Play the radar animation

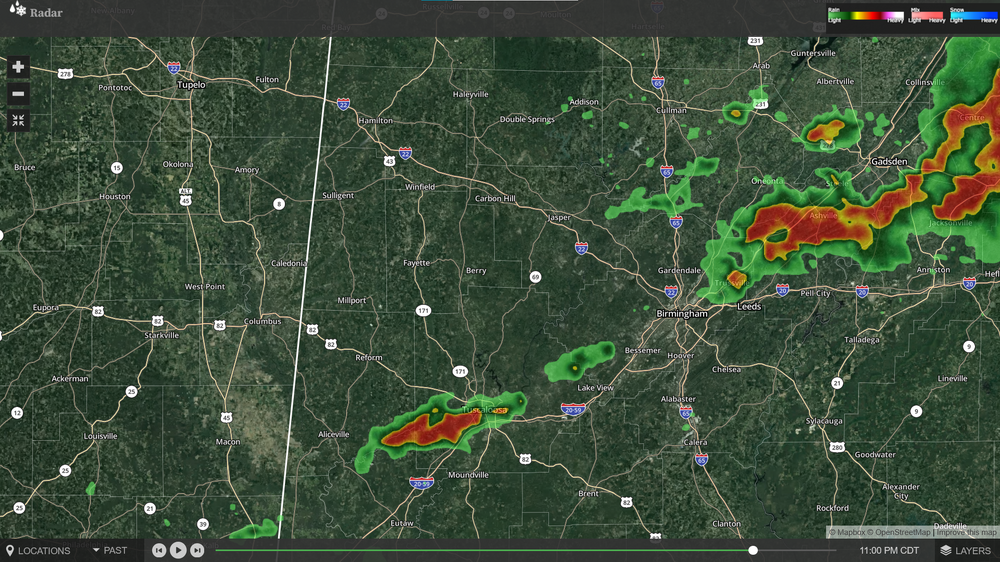(178, 550)
